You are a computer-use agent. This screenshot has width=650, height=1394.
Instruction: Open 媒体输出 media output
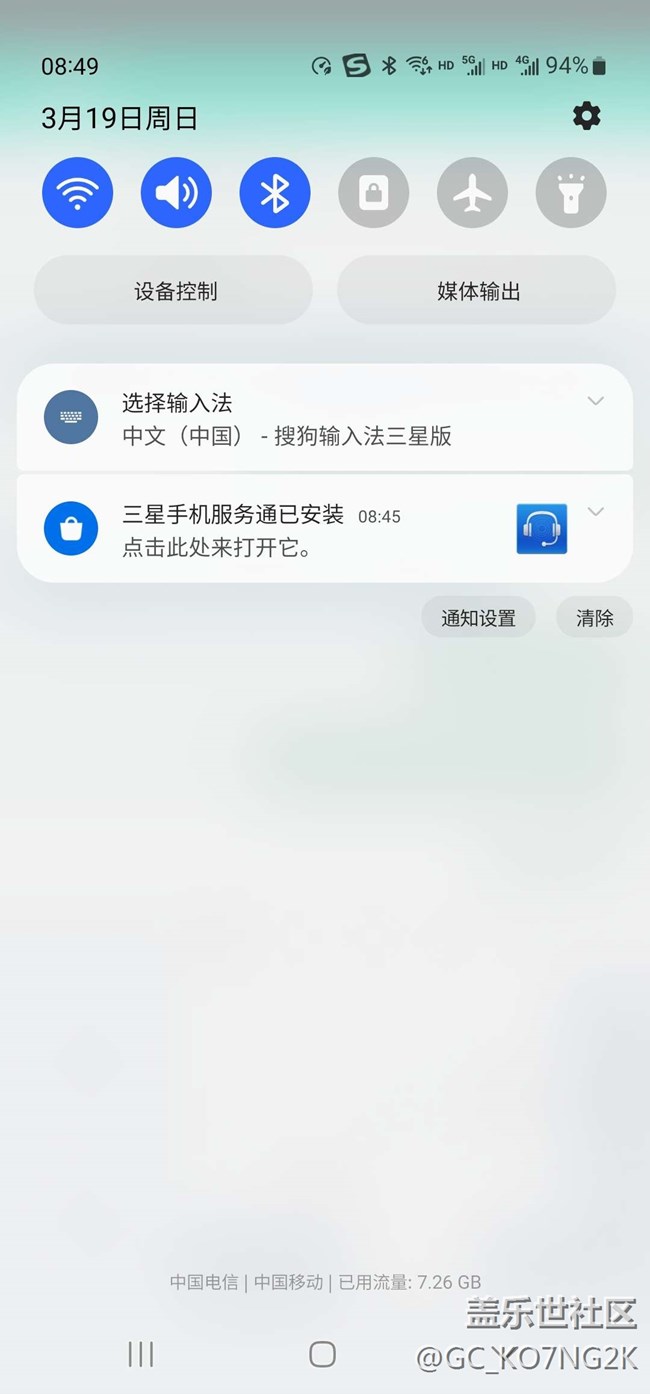click(477, 291)
